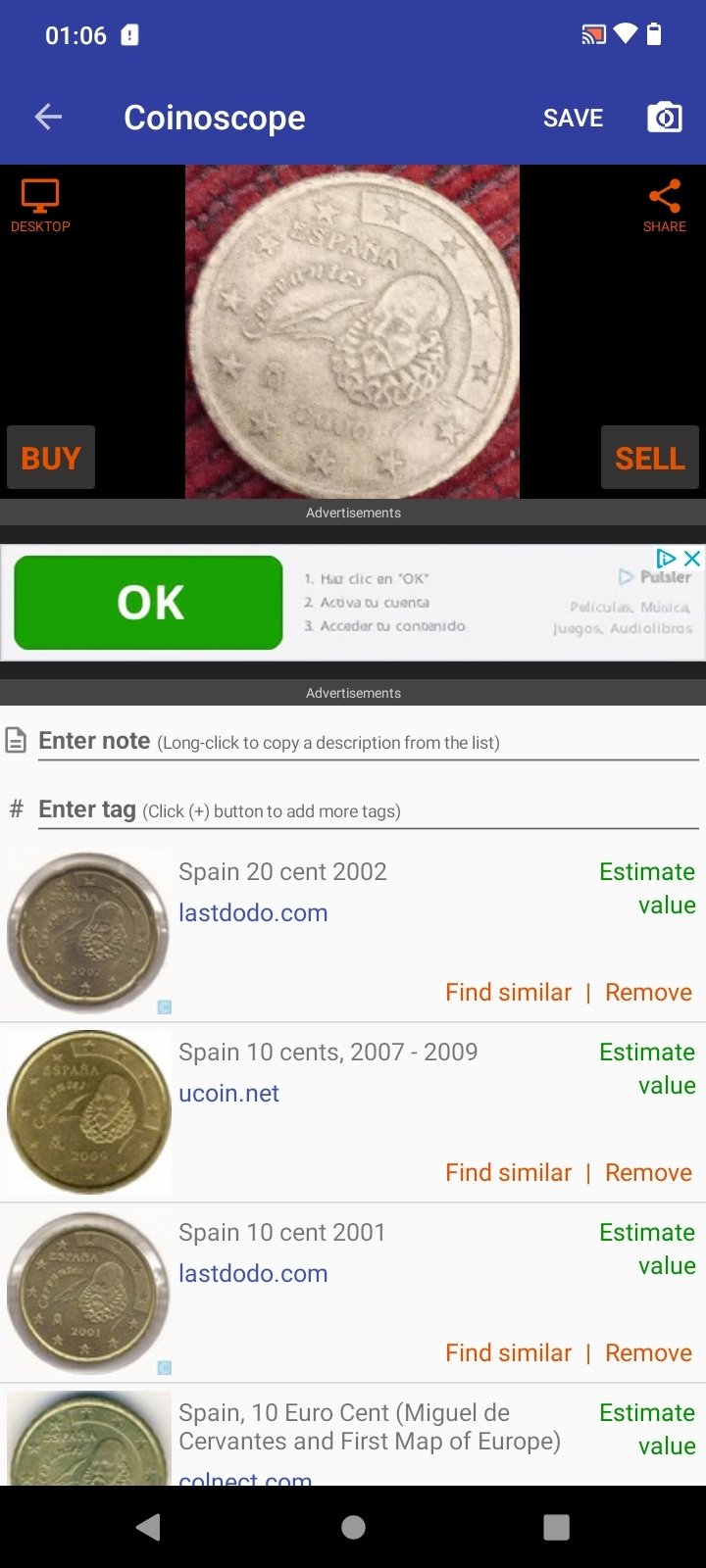Estimate value of Spain 10 cents, 2007 - 2009
The width and height of the screenshot is (706, 1568).
[x=647, y=1068]
